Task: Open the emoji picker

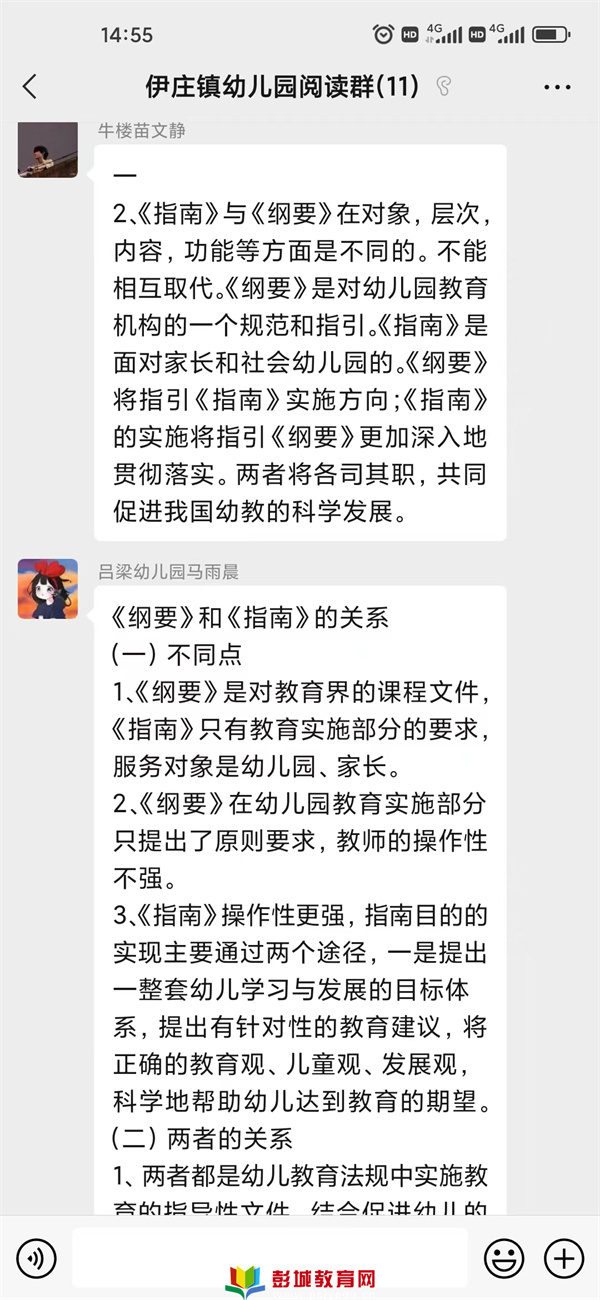Action: pos(504,1257)
